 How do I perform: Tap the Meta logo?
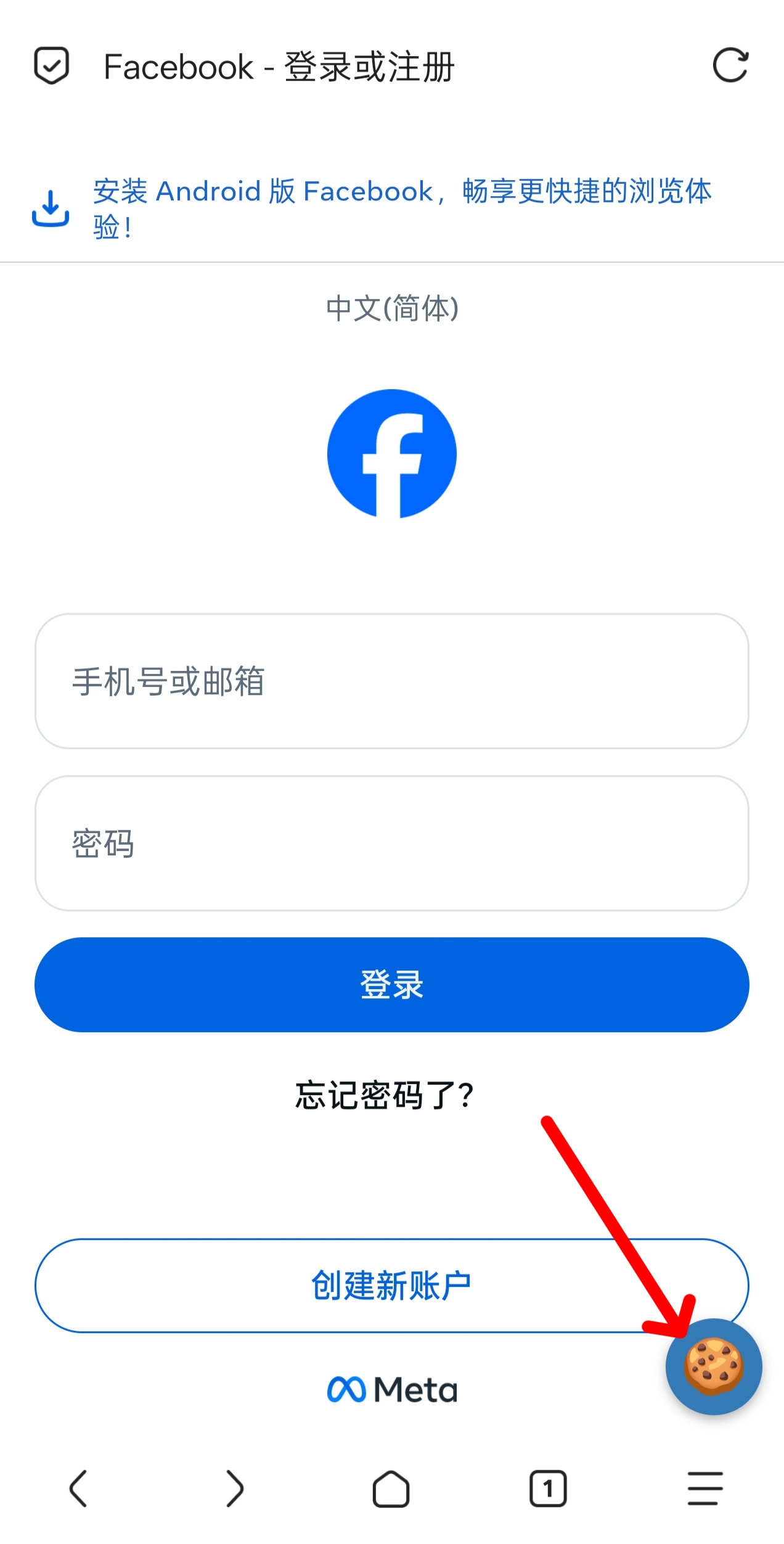click(392, 1389)
